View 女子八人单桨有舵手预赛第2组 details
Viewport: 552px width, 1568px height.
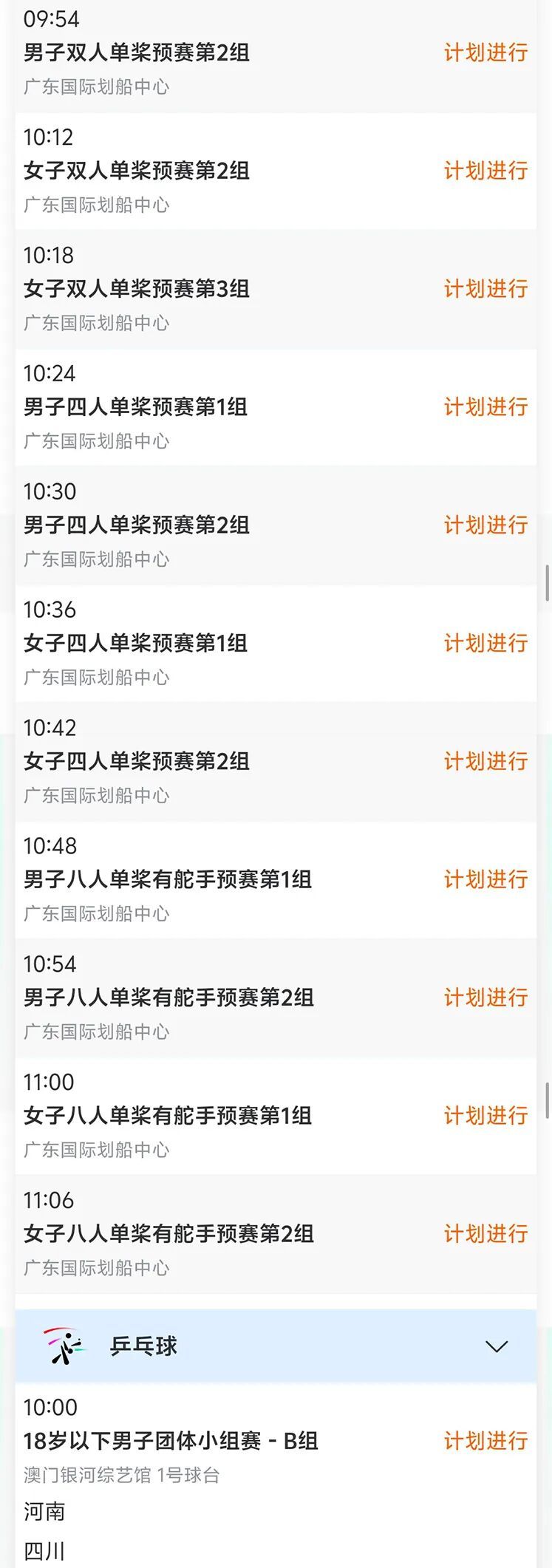[x=168, y=1234]
